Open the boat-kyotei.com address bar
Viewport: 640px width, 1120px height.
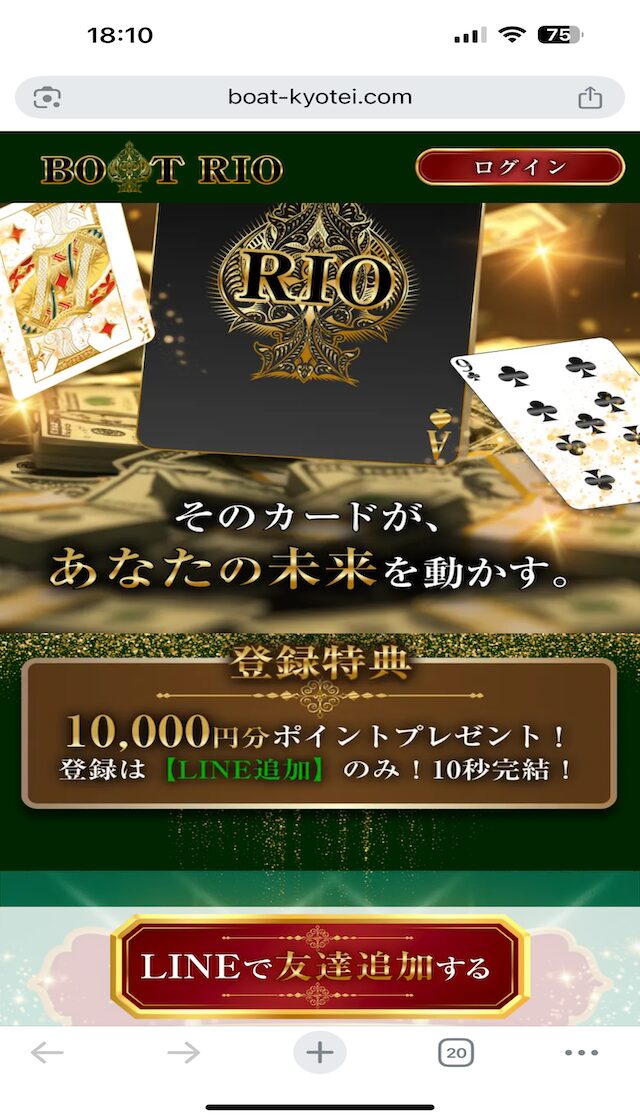[x=320, y=97]
